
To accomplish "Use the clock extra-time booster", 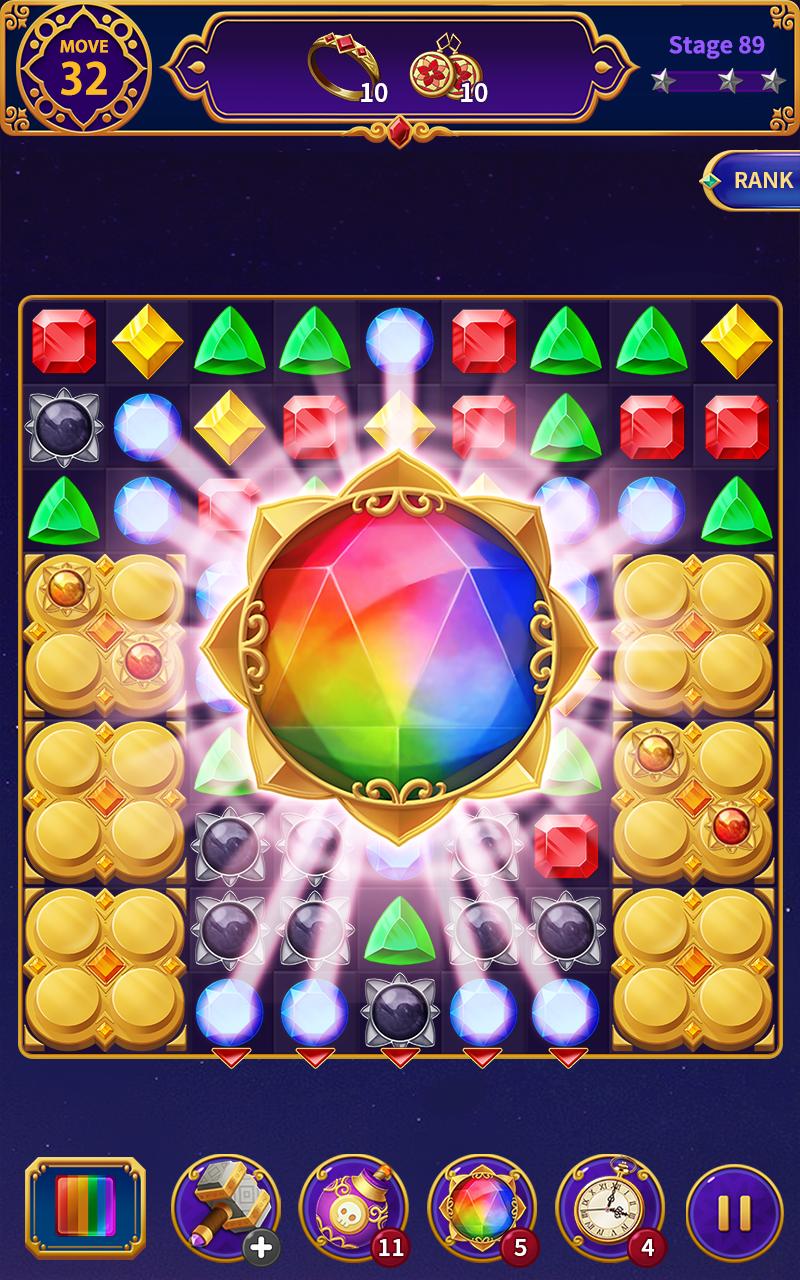I will tap(610, 1208).
